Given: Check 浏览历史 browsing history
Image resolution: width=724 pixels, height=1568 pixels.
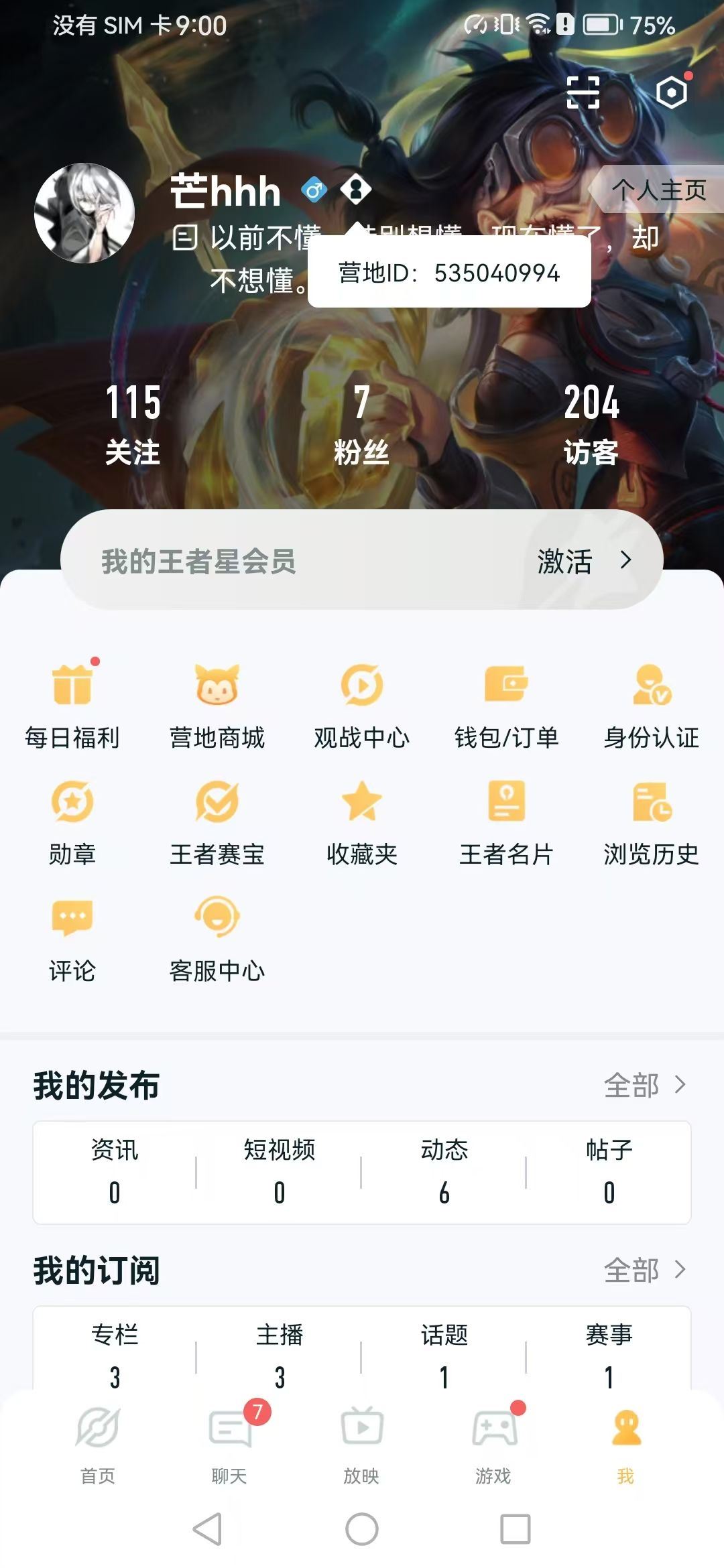Looking at the screenshot, I should point(651,822).
